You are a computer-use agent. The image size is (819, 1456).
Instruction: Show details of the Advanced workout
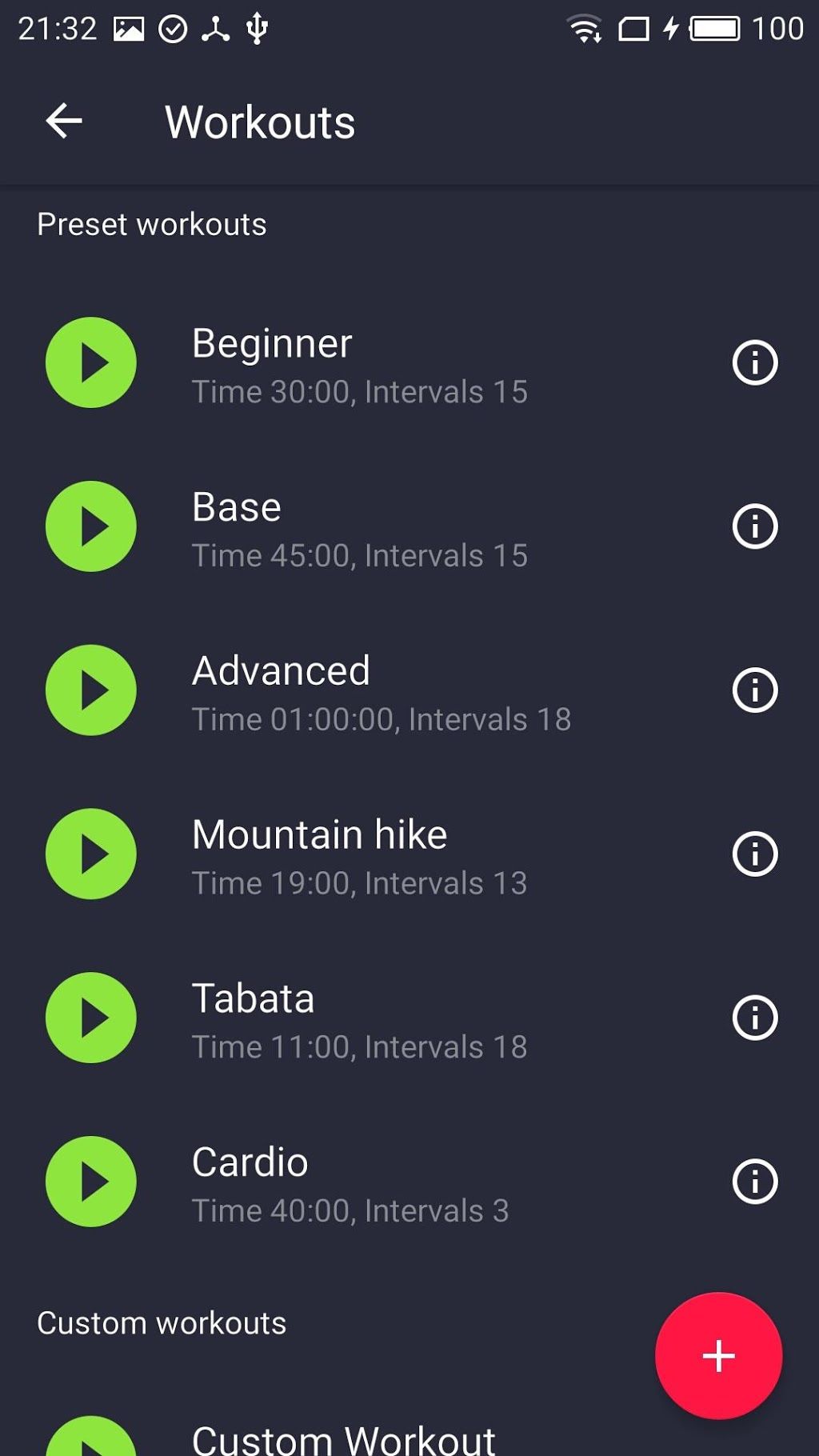coord(755,690)
